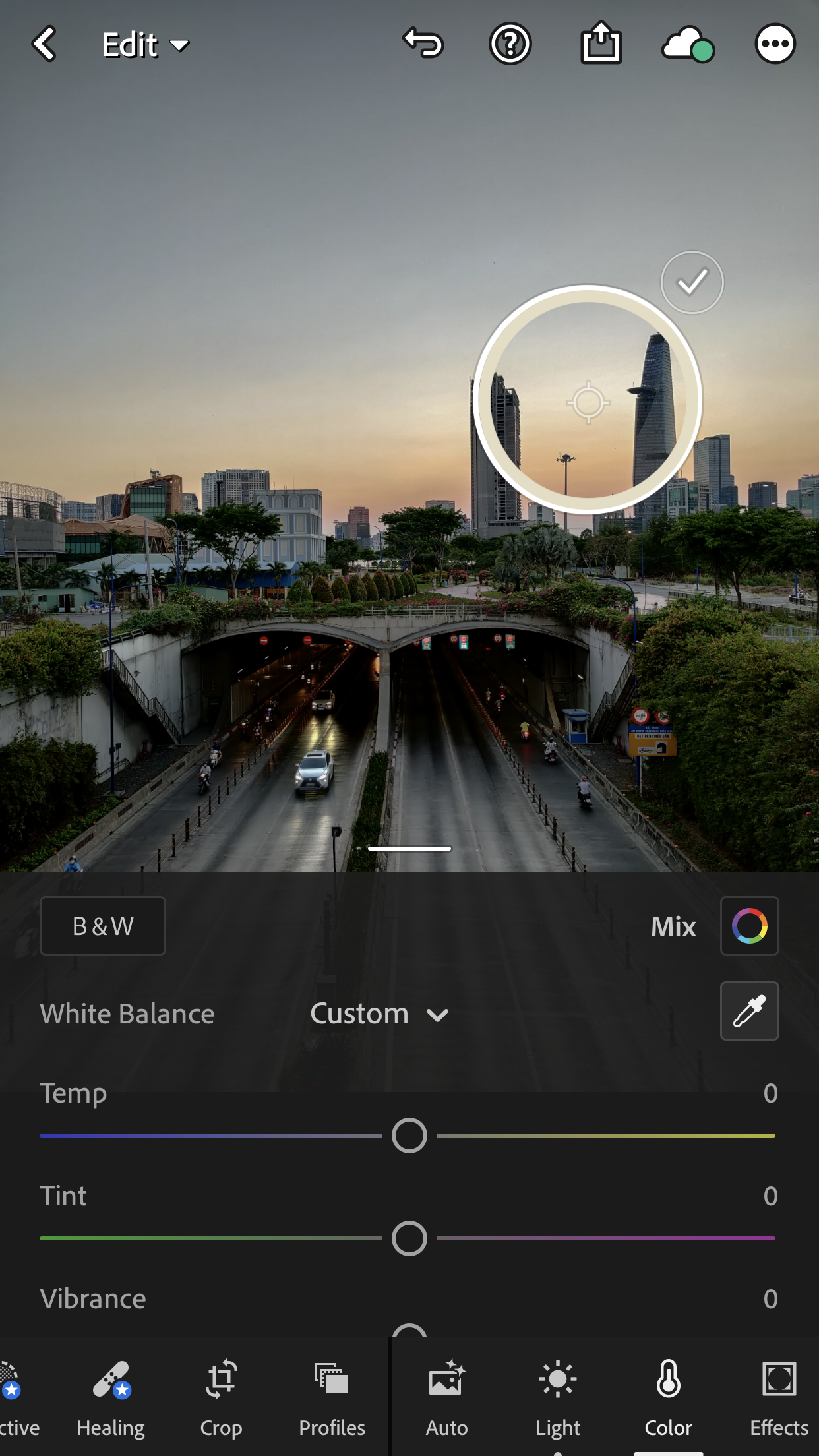Select the white balance eyedropper tool

pyautogui.click(x=750, y=1011)
